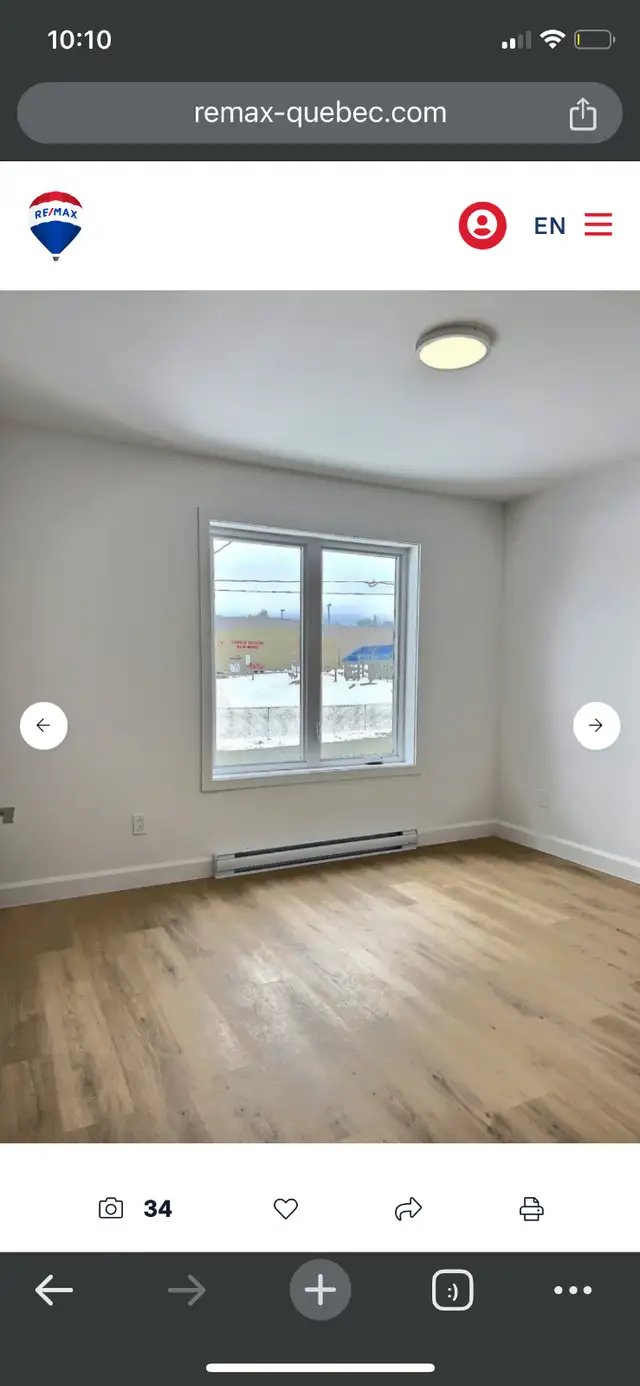The width and height of the screenshot is (640, 1386).
Task: Open a new browser tab
Action: (320, 1291)
